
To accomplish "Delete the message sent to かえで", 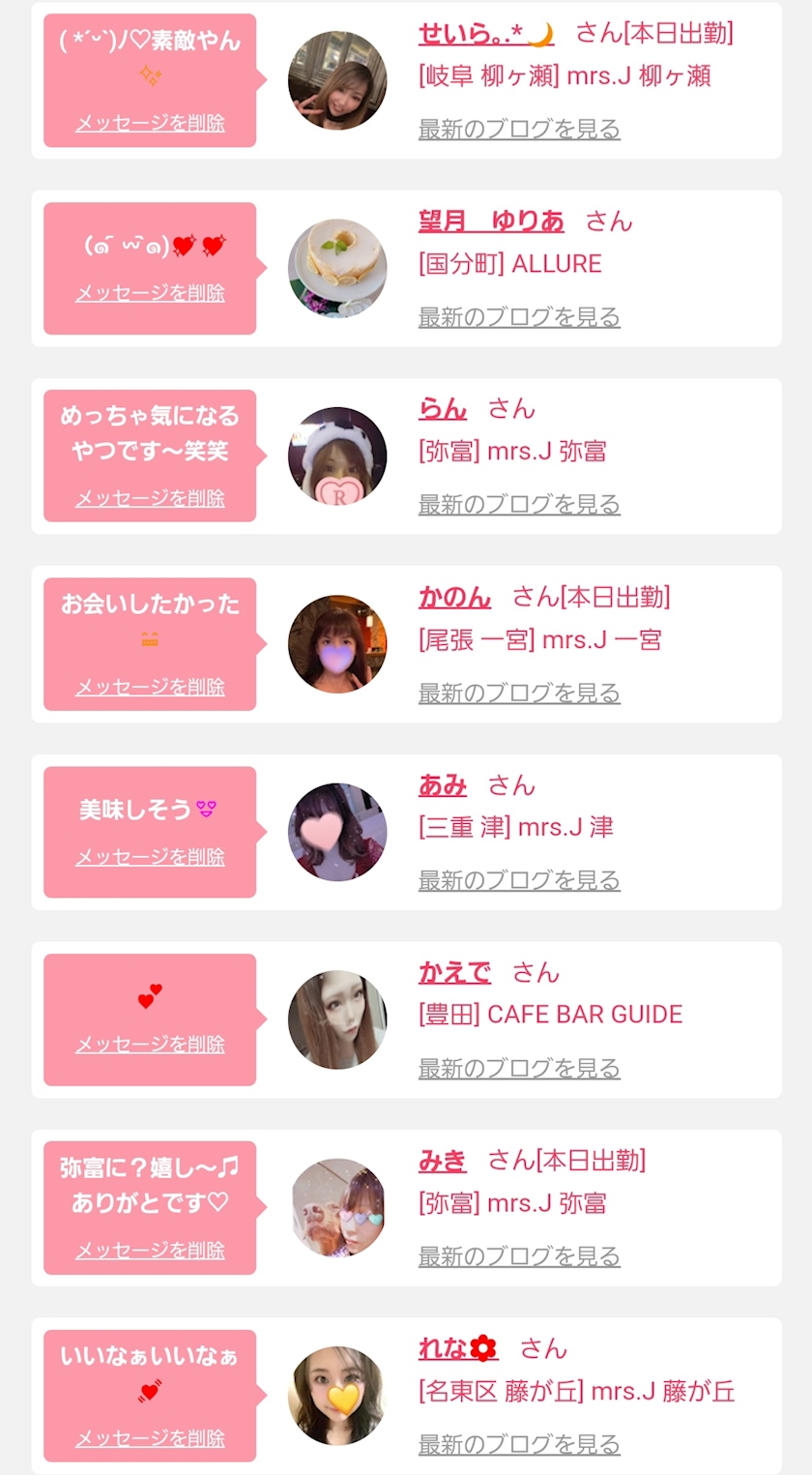I will click(150, 1045).
